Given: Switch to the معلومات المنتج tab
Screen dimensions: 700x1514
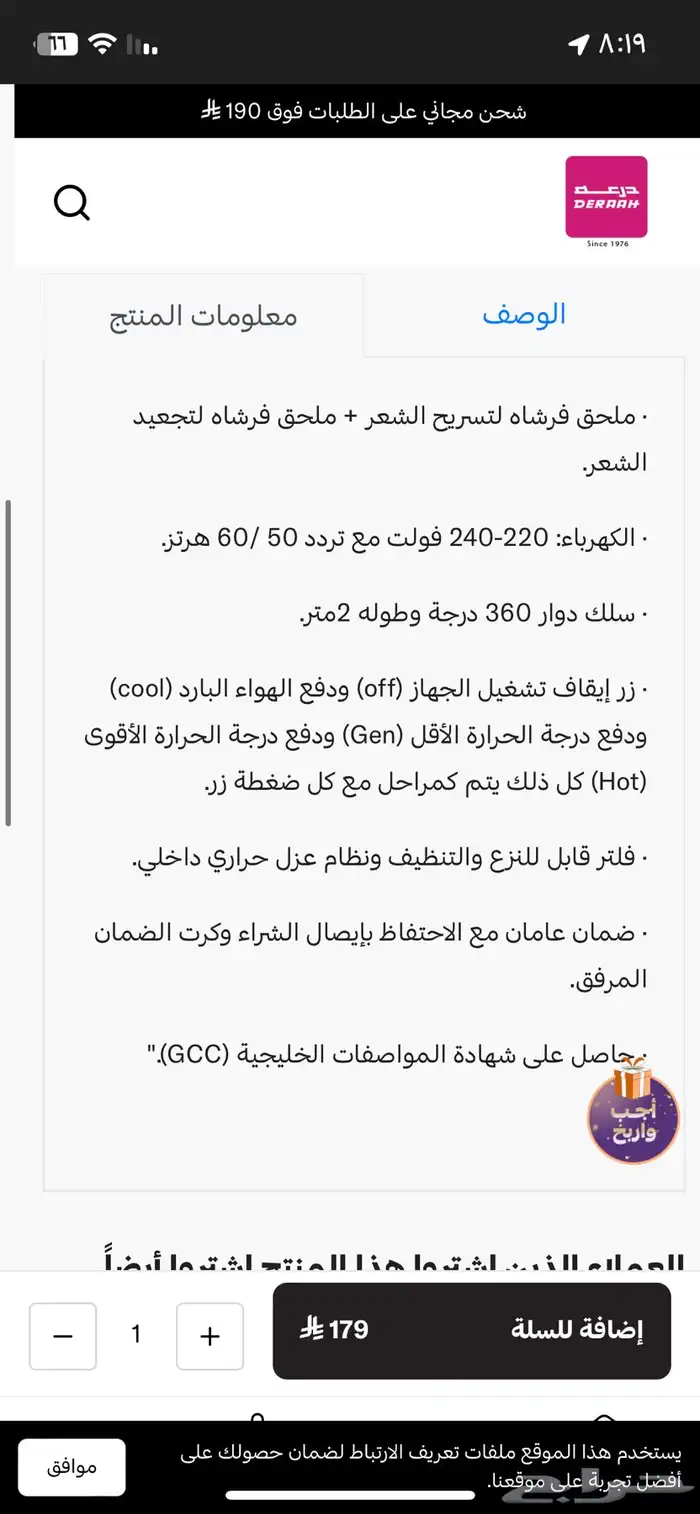Looking at the screenshot, I should coord(203,316).
